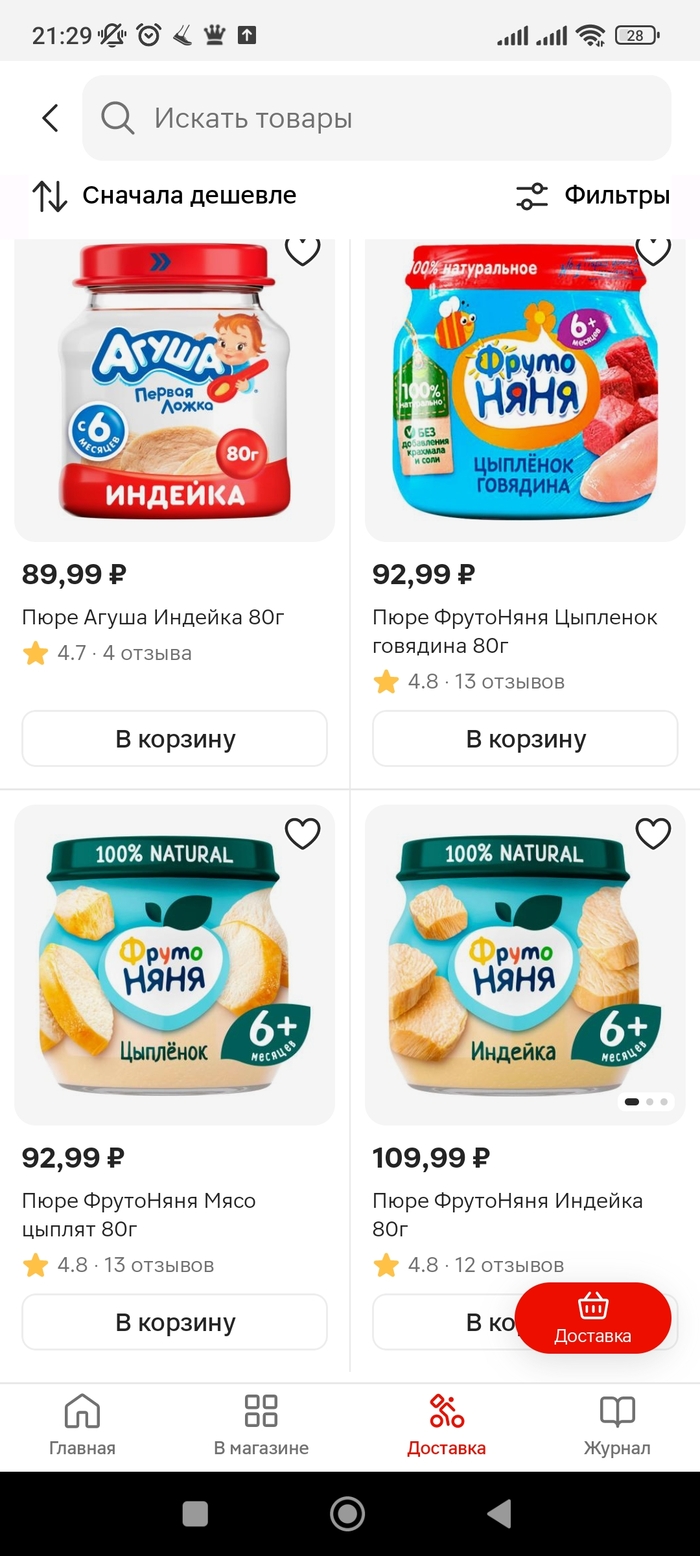Switch to the "В магазине" tab
700x1556 pixels.
[261, 1425]
